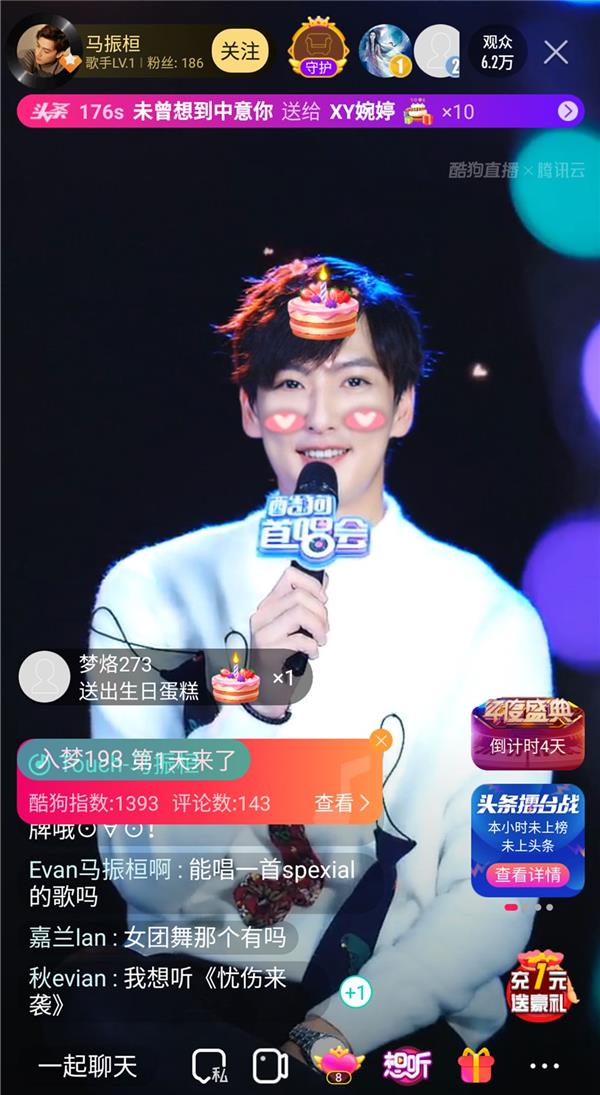The image size is (600, 1095).
Task: Dismiss the 酷狗指数 info card
Action: (380, 741)
